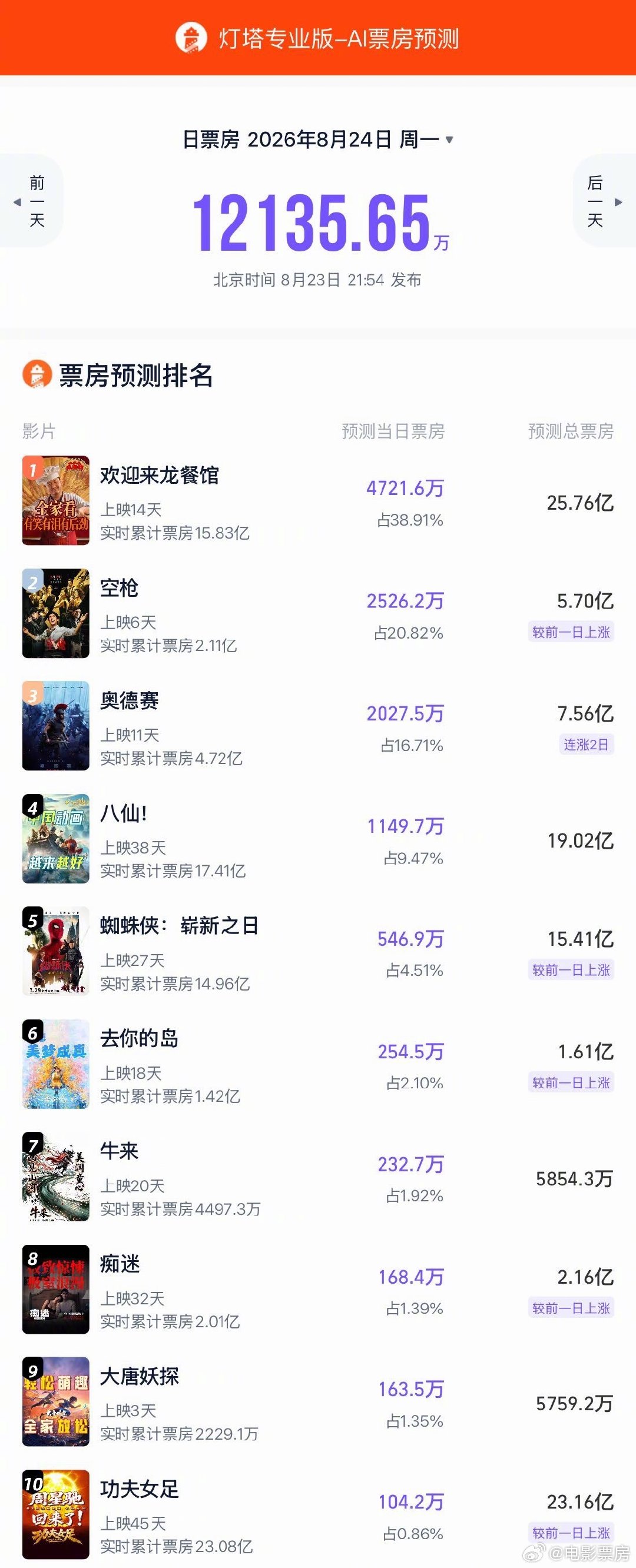
Task: Go to the previous day (前一天)
Action: click(x=31, y=201)
